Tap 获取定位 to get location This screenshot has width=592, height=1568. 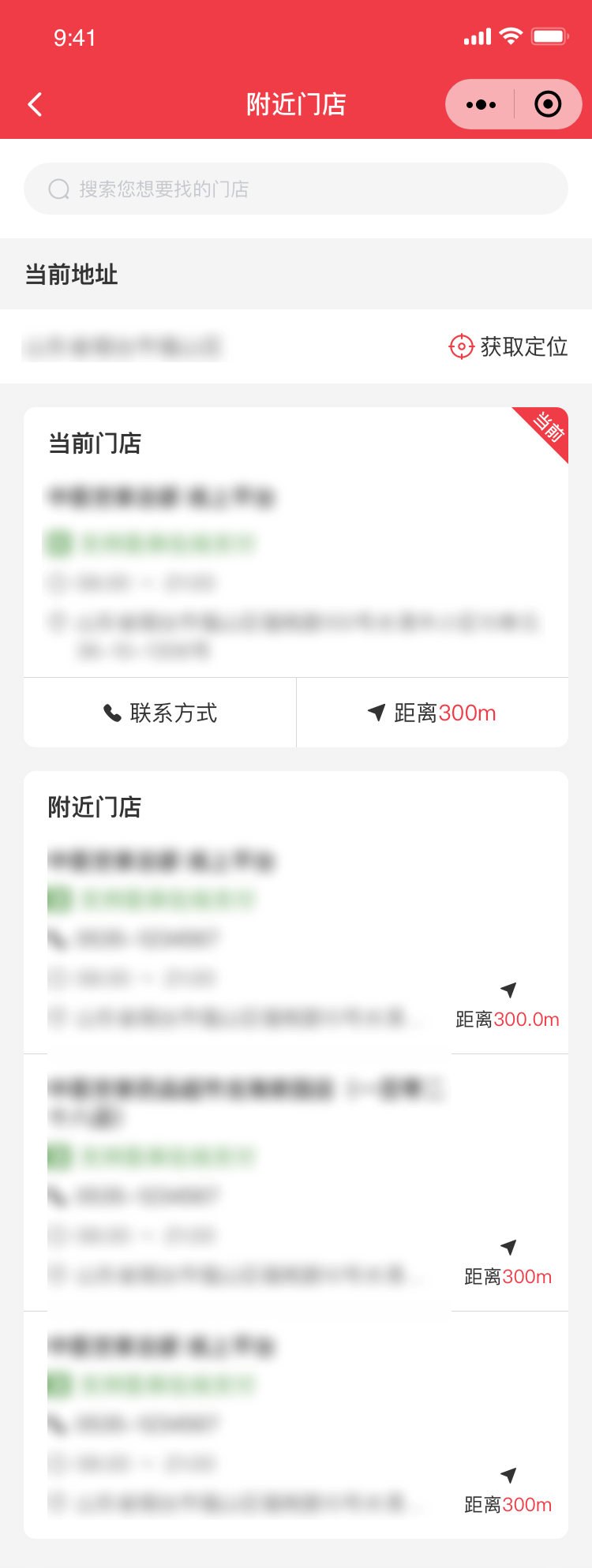(x=508, y=346)
